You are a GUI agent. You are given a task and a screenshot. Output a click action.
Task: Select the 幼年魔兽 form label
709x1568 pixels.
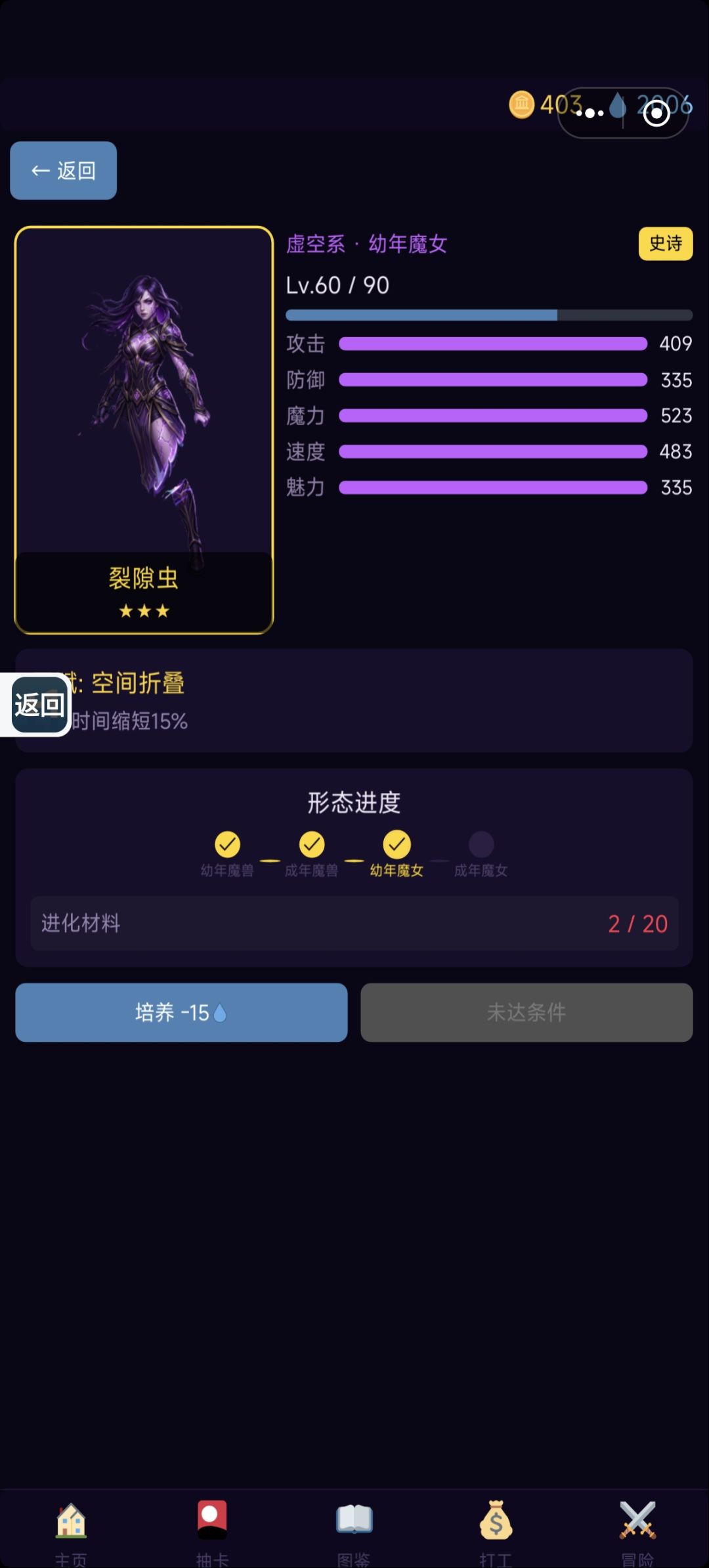tap(226, 871)
